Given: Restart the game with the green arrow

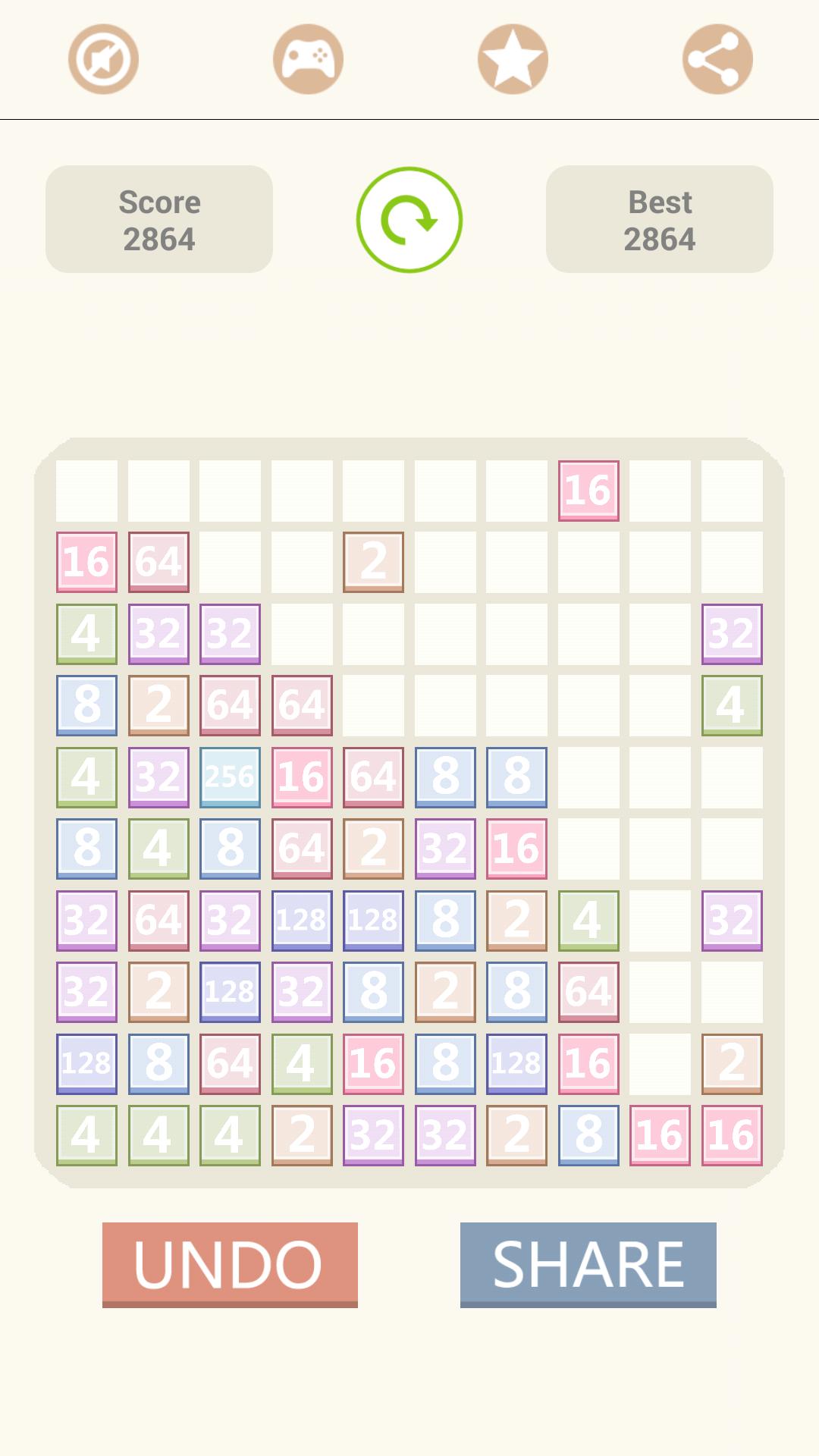Looking at the screenshot, I should tap(409, 220).
